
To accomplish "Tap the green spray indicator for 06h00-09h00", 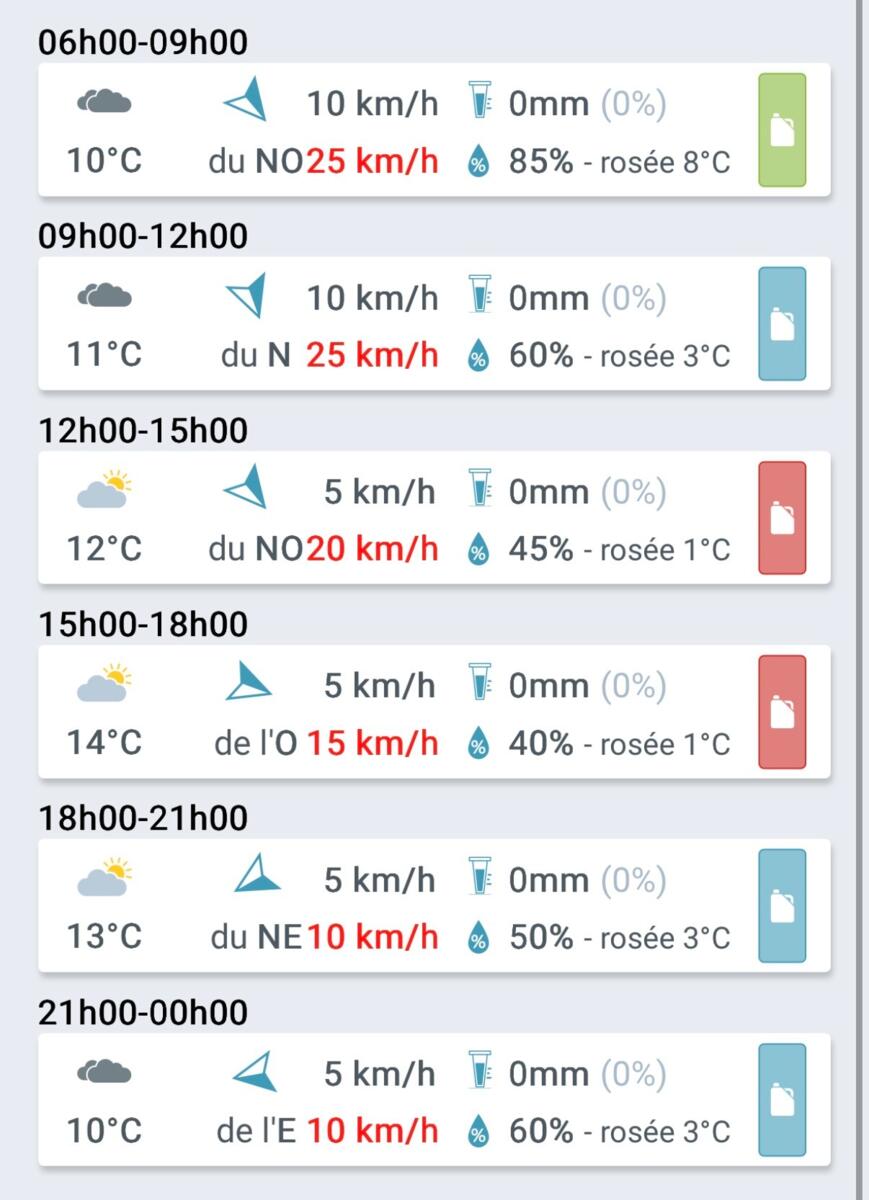I will (782, 130).
